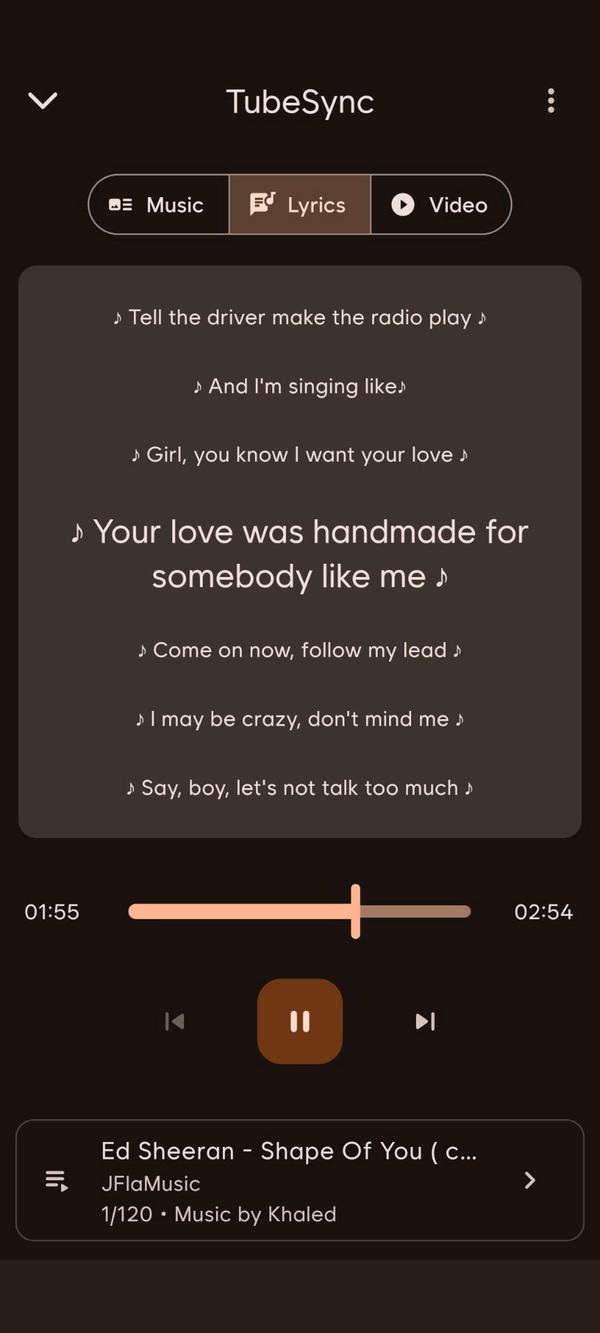Tap the playback progress bar to seek
The image size is (600, 1333).
300,911
